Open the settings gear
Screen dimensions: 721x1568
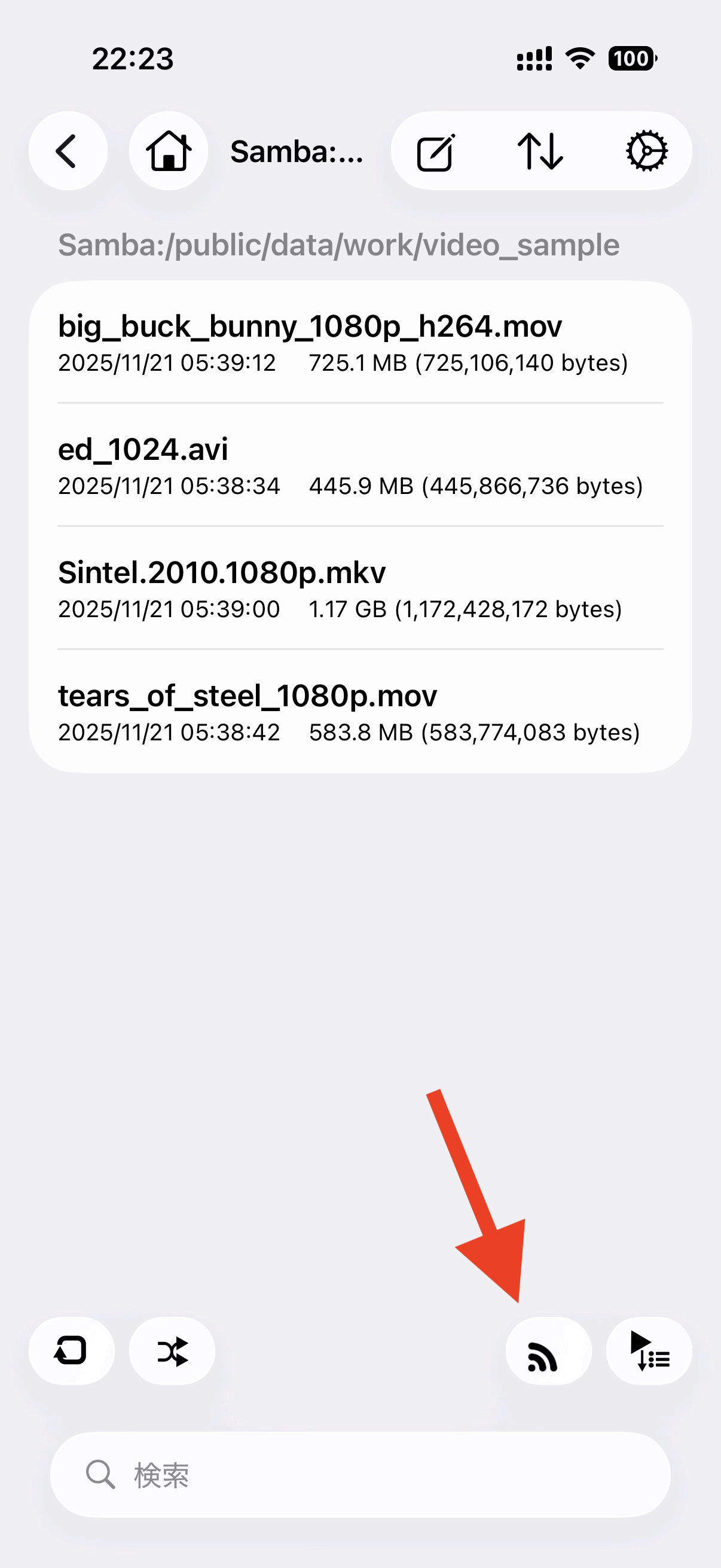tap(646, 151)
